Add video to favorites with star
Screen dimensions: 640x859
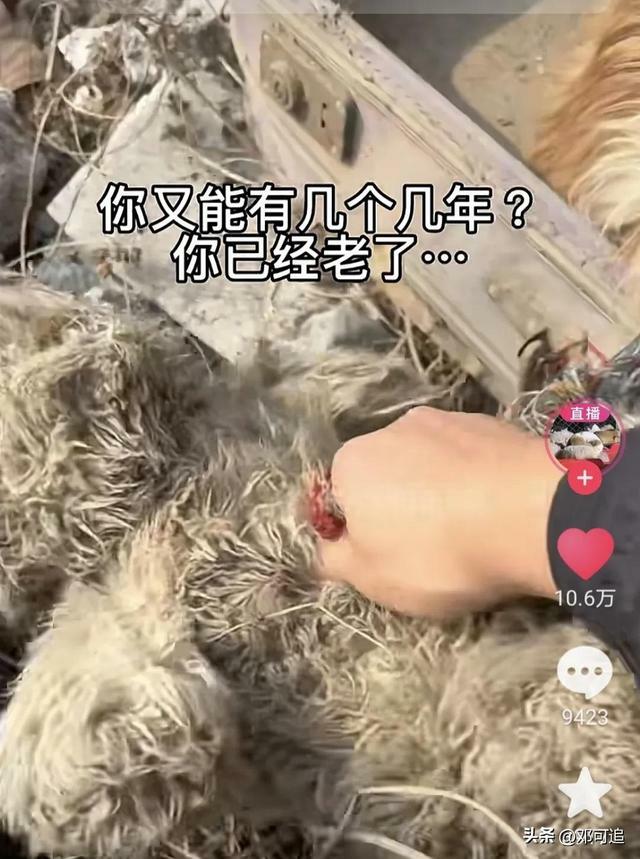[585, 793]
